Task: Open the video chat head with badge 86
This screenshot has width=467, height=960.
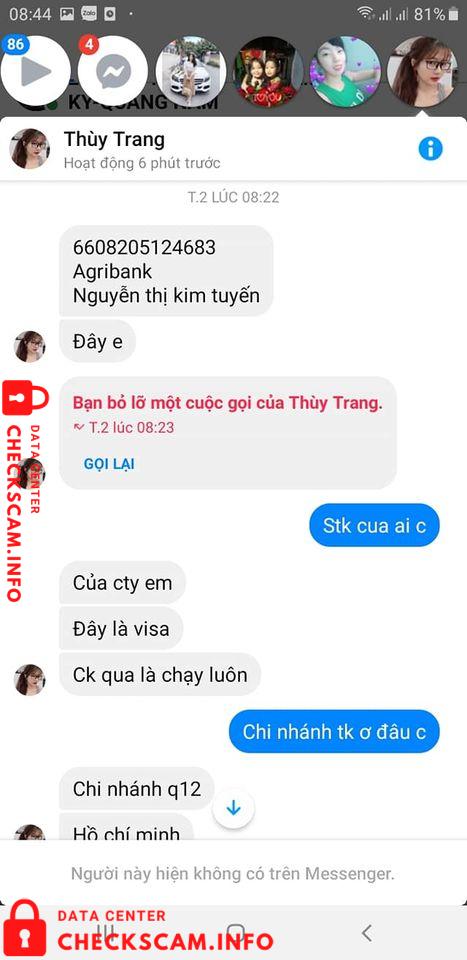Action: coord(35,71)
